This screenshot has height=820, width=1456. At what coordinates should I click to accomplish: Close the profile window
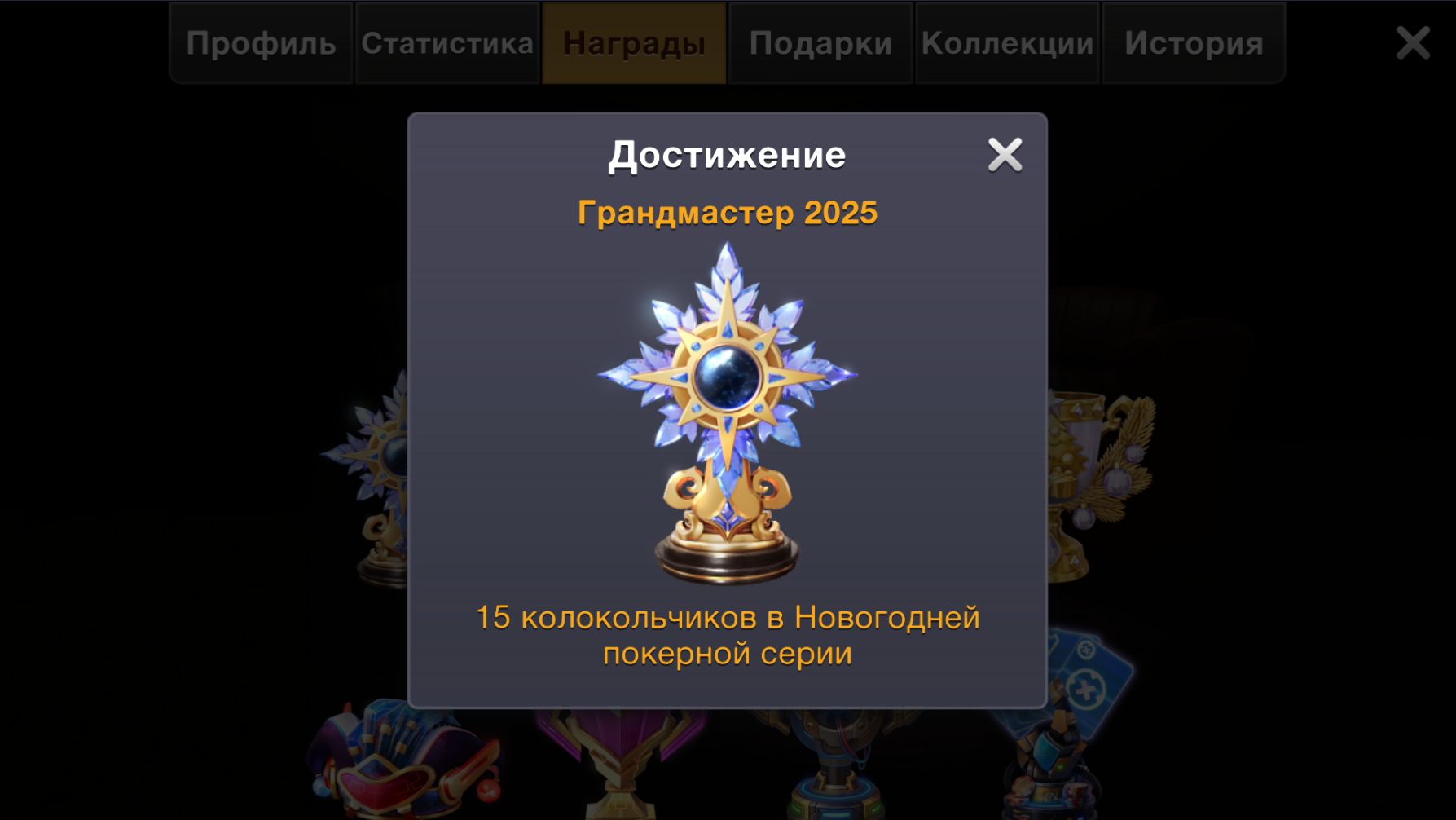pos(1413,42)
